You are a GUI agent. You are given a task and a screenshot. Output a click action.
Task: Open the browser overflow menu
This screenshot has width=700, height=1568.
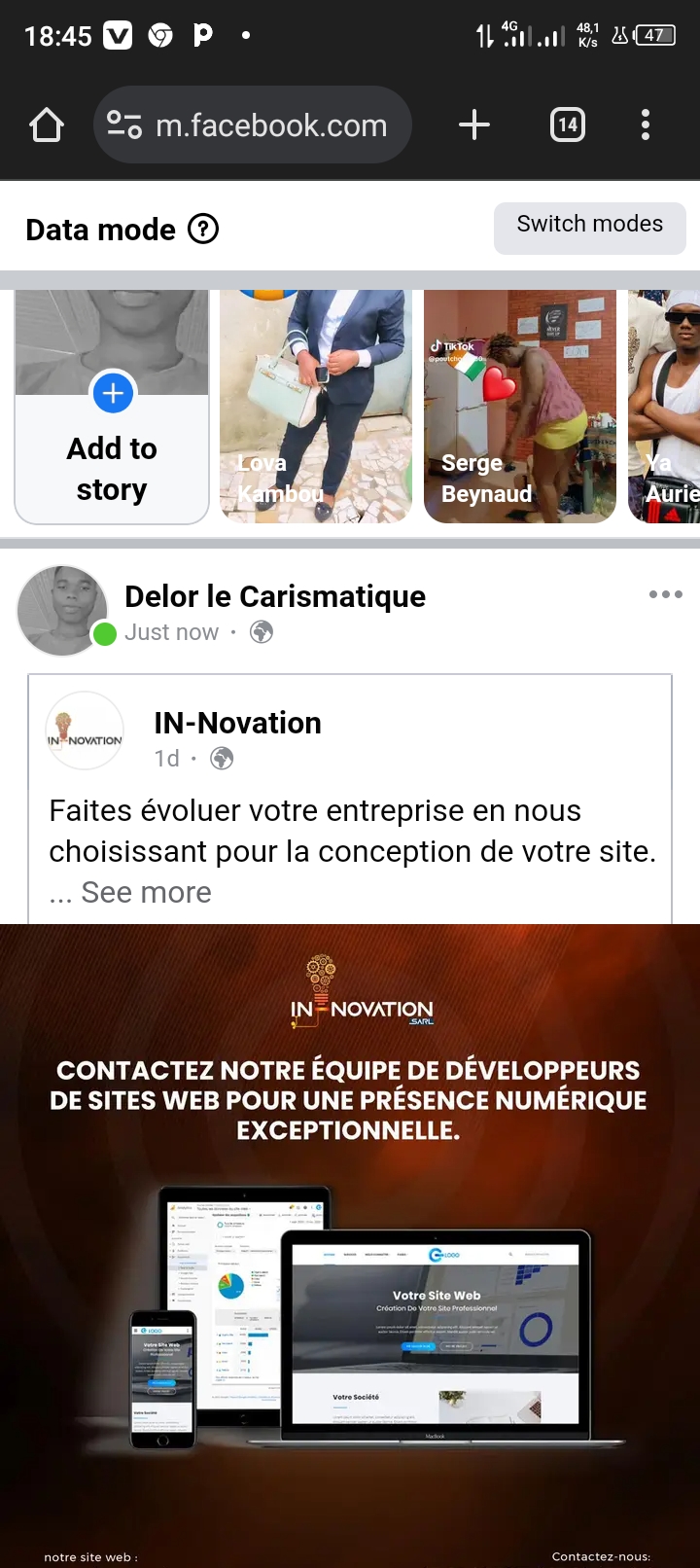646,125
